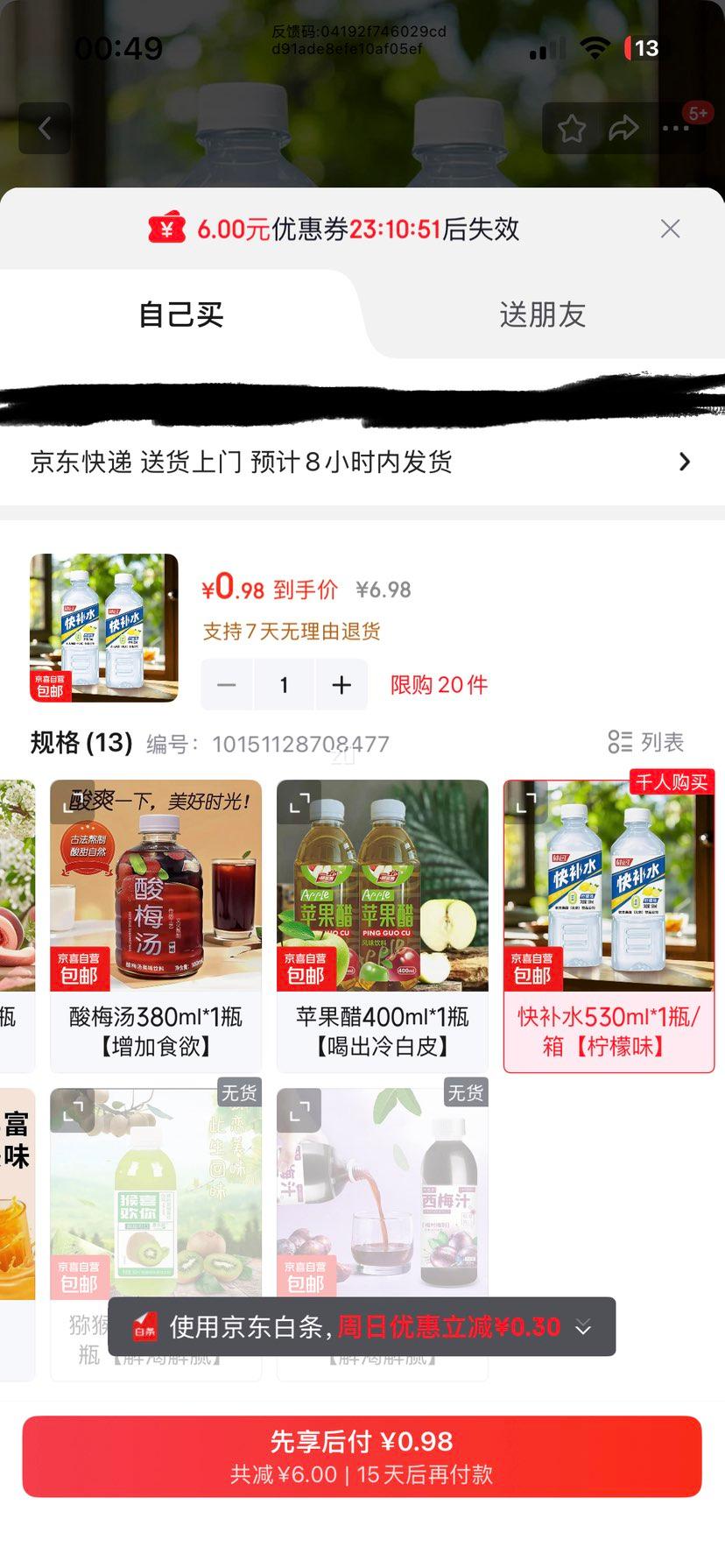Tap the 先享后付 ¥0.98 payment button
Image resolution: width=725 pixels, height=1568 pixels.
362,1444
